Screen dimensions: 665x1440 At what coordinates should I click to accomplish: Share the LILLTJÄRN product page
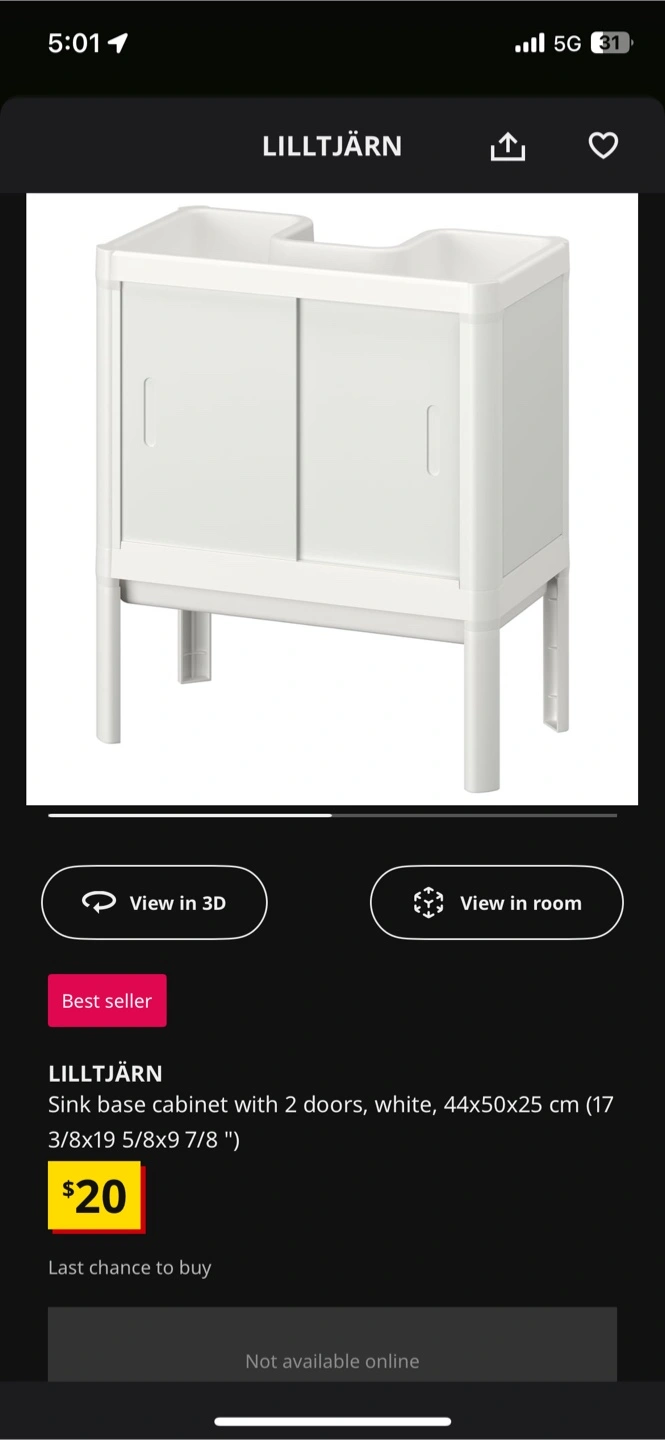coord(507,147)
